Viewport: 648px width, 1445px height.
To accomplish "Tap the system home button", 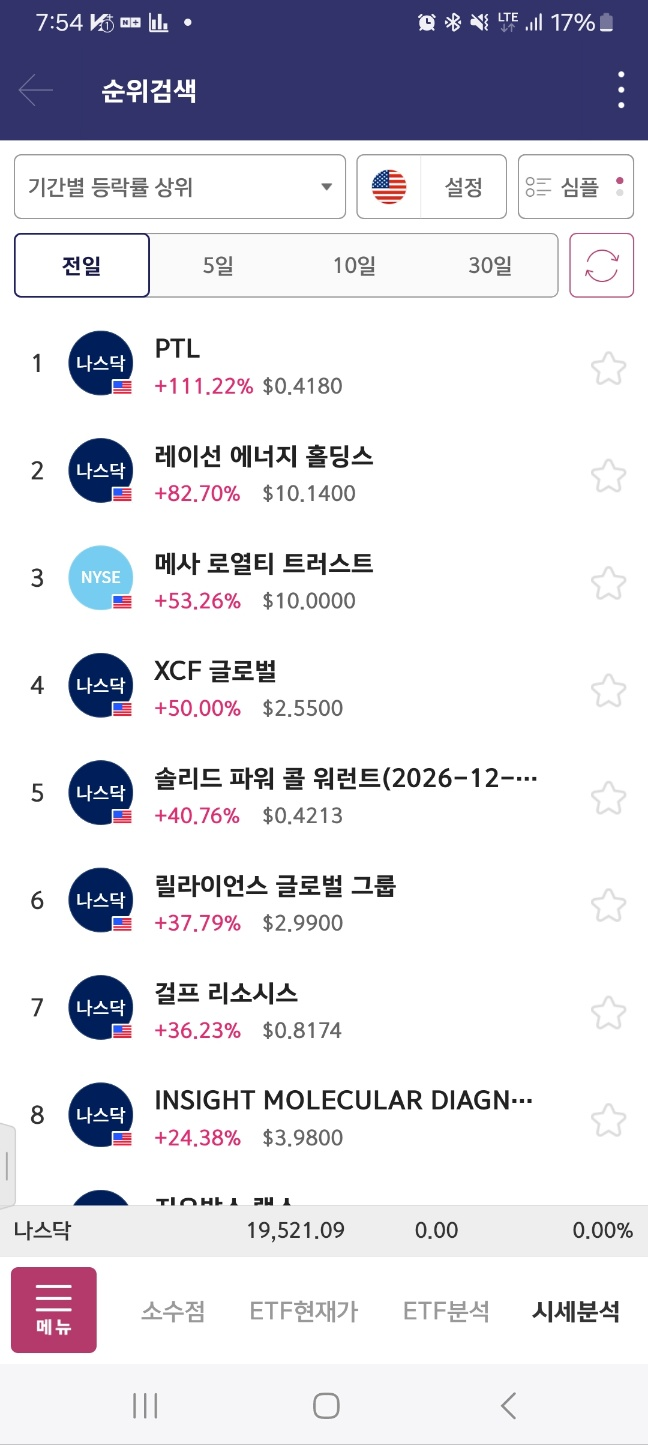I will point(326,1406).
